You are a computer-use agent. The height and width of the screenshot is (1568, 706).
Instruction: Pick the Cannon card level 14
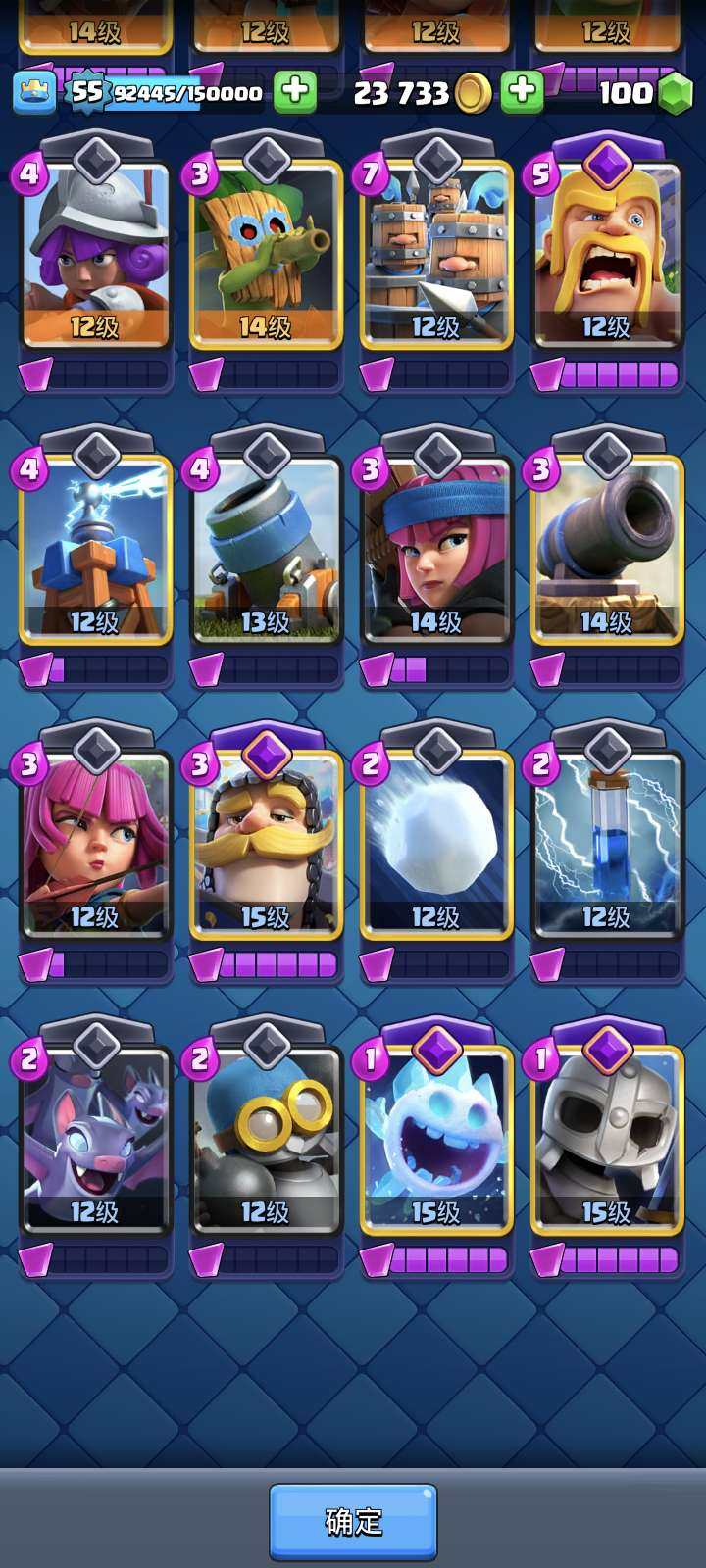tap(607, 550)
